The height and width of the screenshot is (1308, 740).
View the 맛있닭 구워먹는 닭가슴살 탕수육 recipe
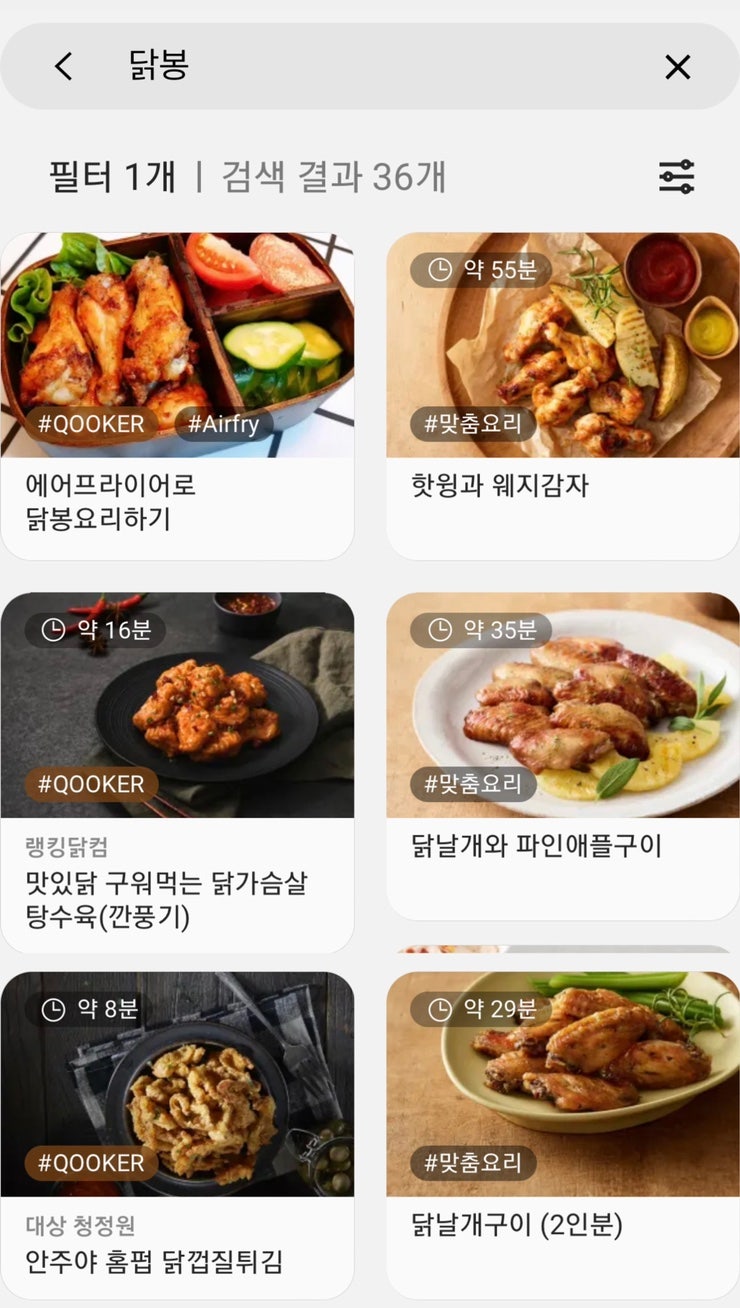tap(177, 772)
